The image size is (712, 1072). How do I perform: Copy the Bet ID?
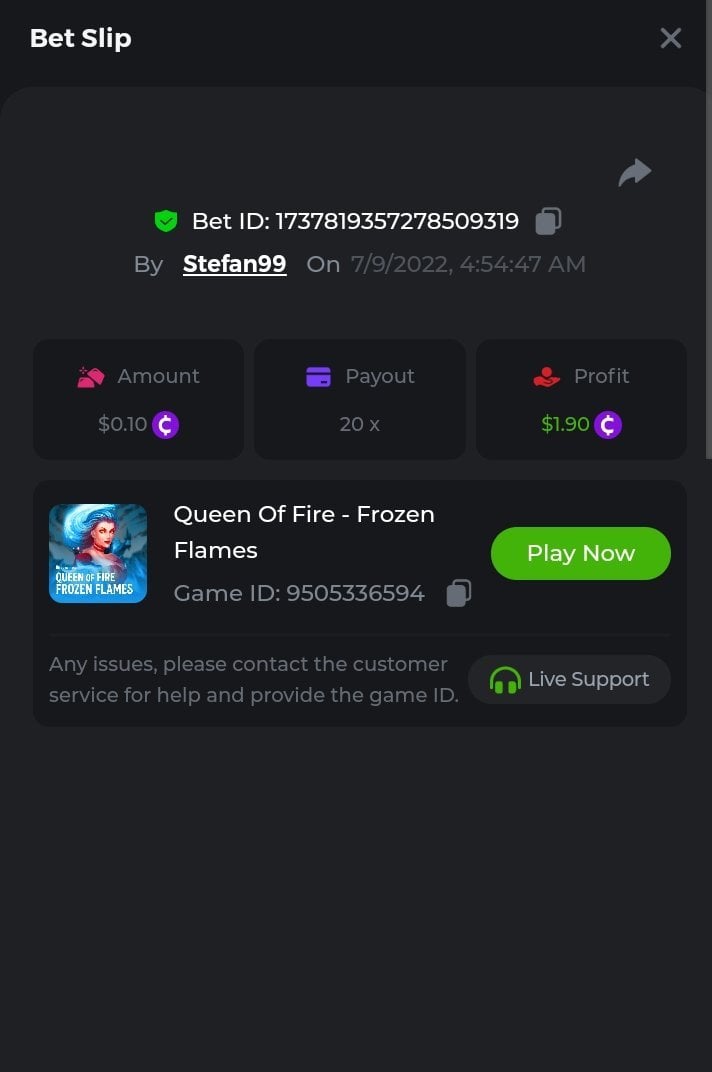(548, 221)
